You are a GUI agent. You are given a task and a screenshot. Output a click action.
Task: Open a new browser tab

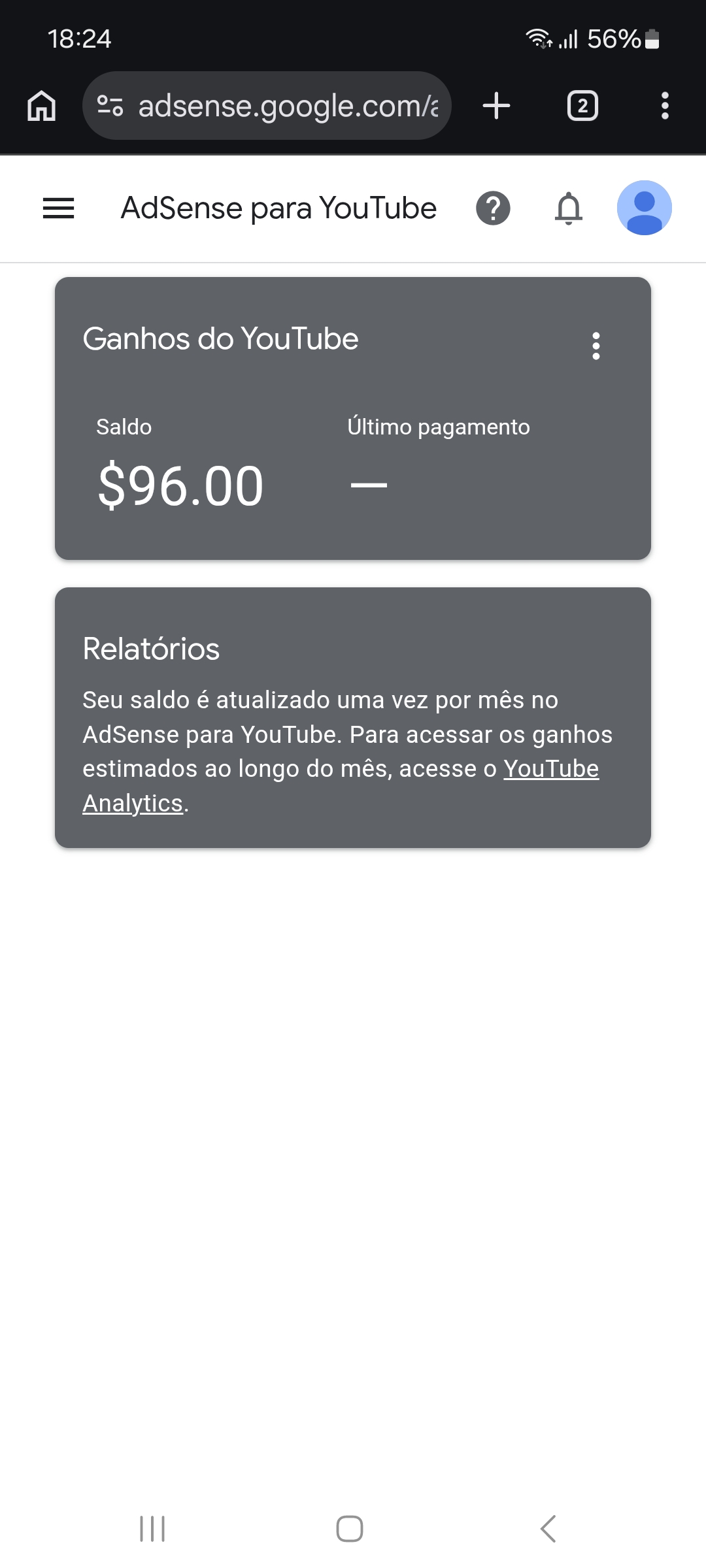pyautogui.click(x=496, y=106)
